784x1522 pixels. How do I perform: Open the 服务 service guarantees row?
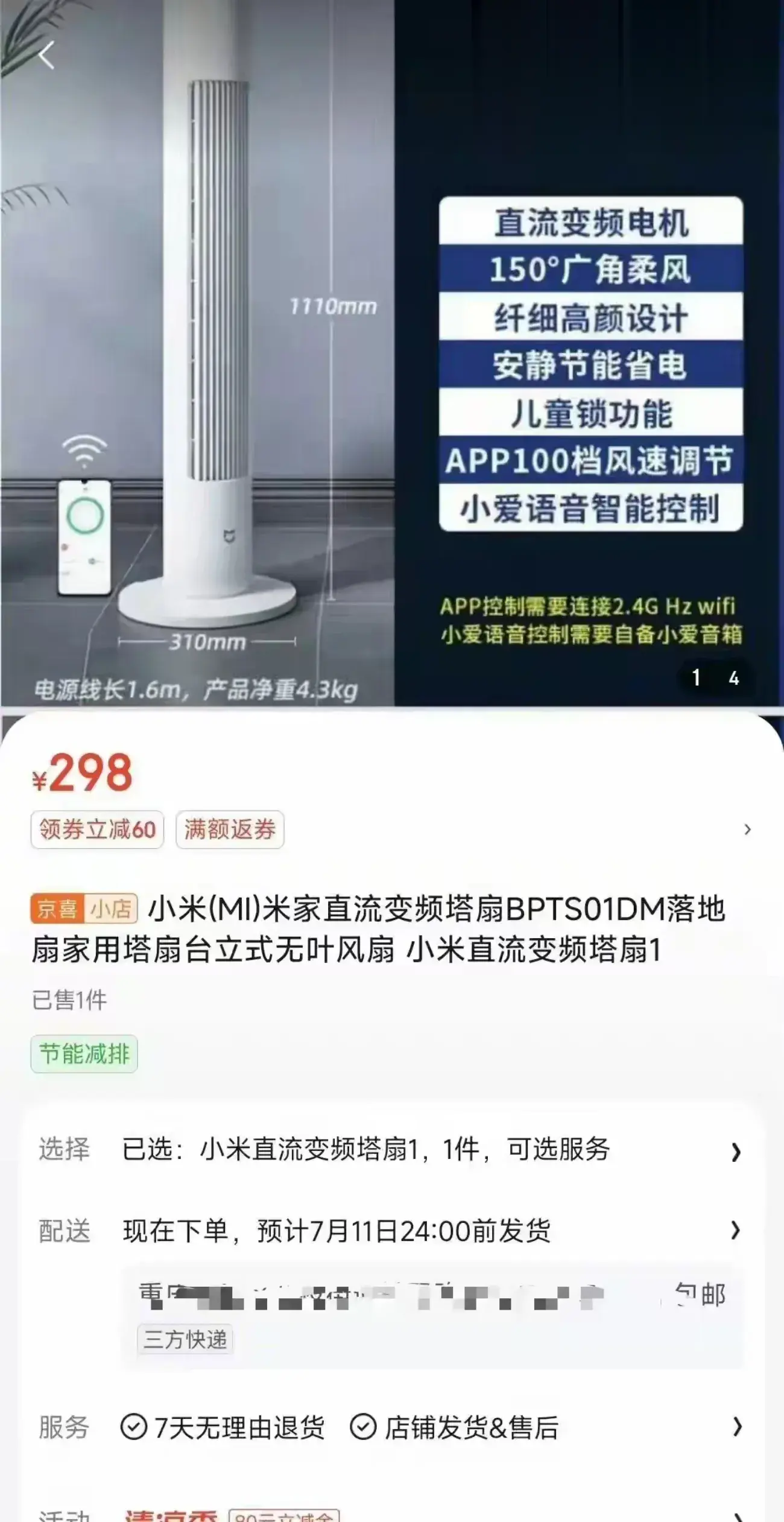[386, 1427]
